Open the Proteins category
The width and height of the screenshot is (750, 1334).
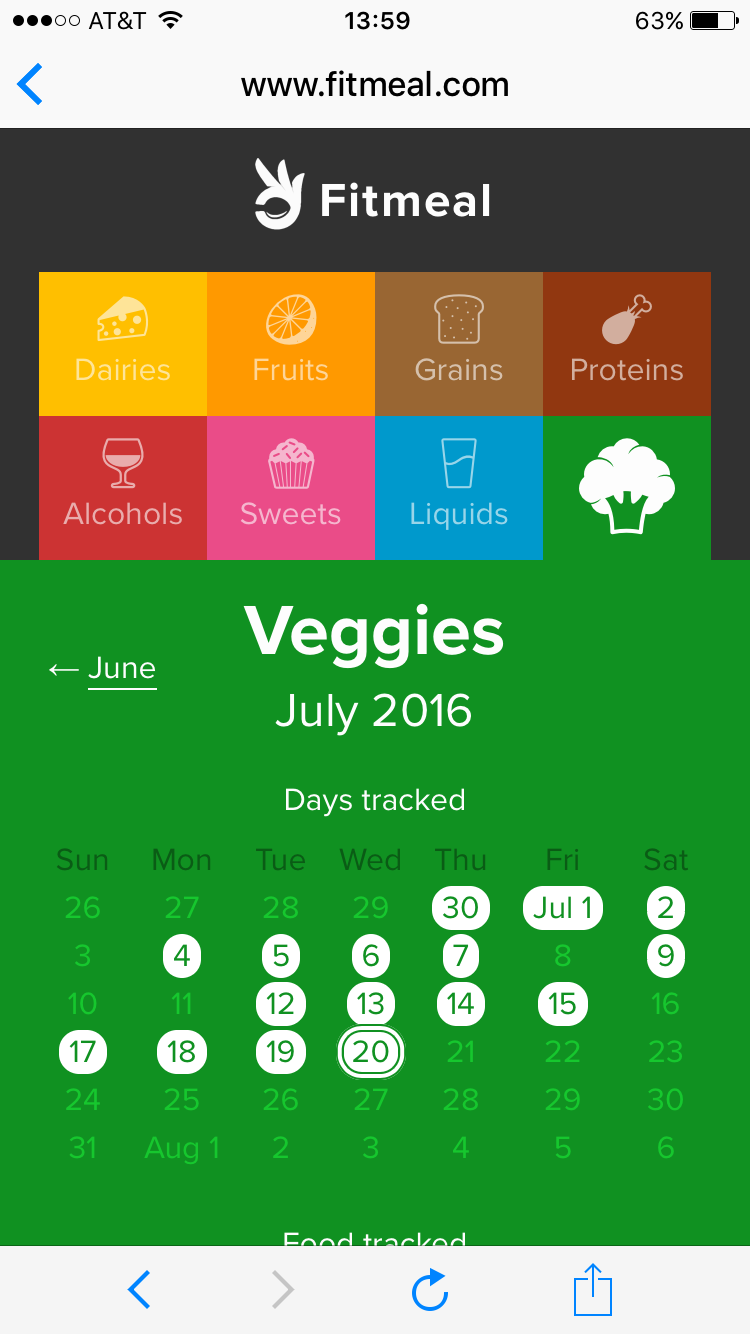pyautogui.click(x=627, y=343)
